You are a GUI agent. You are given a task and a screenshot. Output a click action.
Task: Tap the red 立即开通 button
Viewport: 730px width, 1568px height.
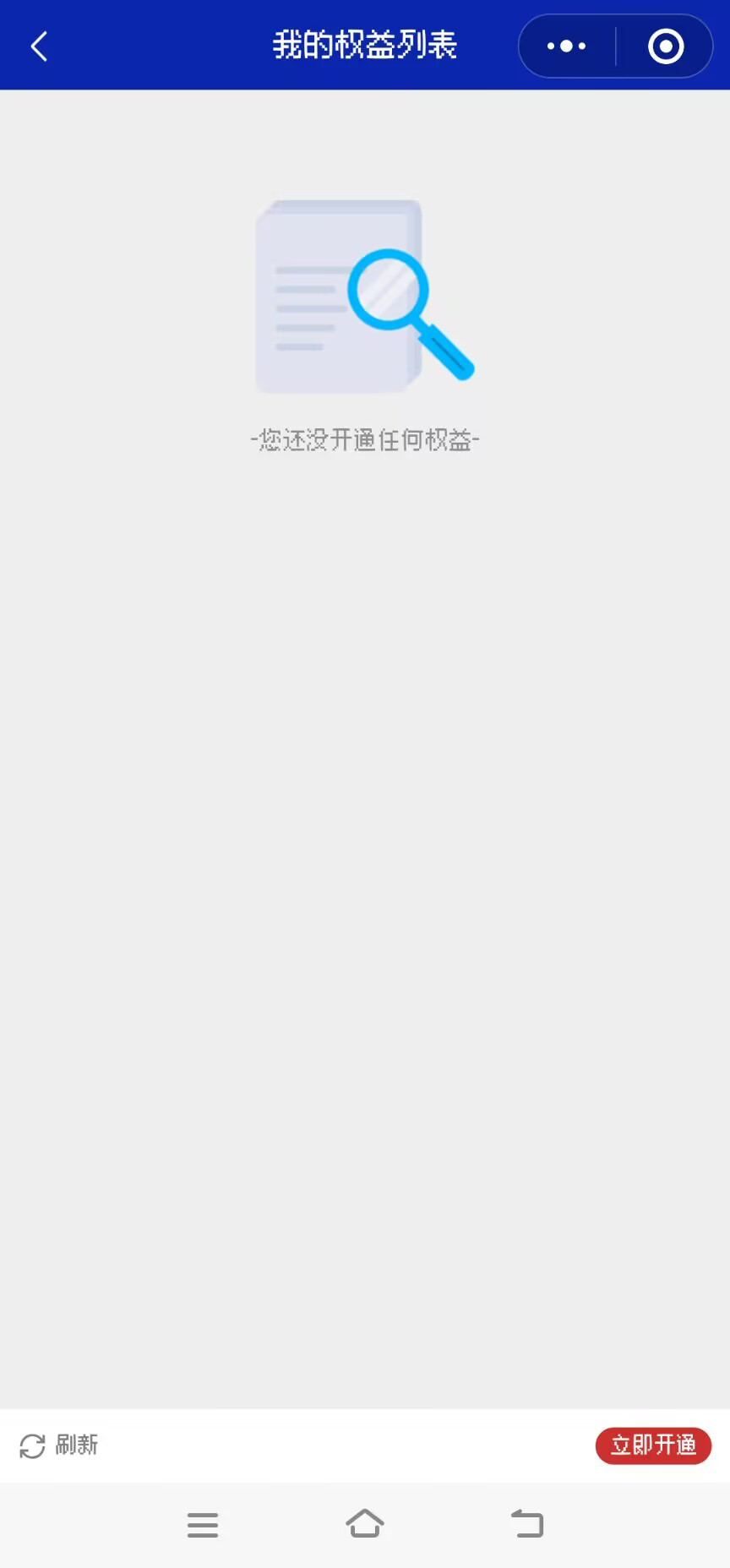coord(653,1445)
